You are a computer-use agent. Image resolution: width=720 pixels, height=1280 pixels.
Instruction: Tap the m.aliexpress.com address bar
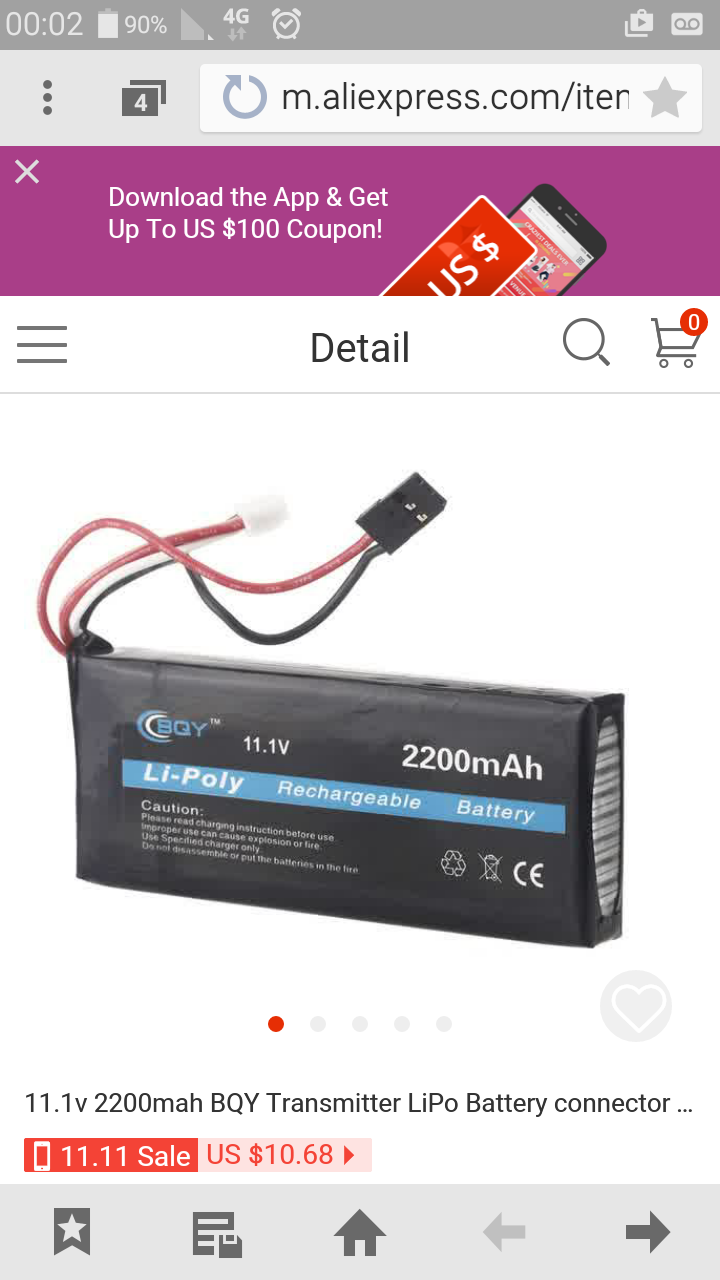pyautogui.click(x=455, y=98)
